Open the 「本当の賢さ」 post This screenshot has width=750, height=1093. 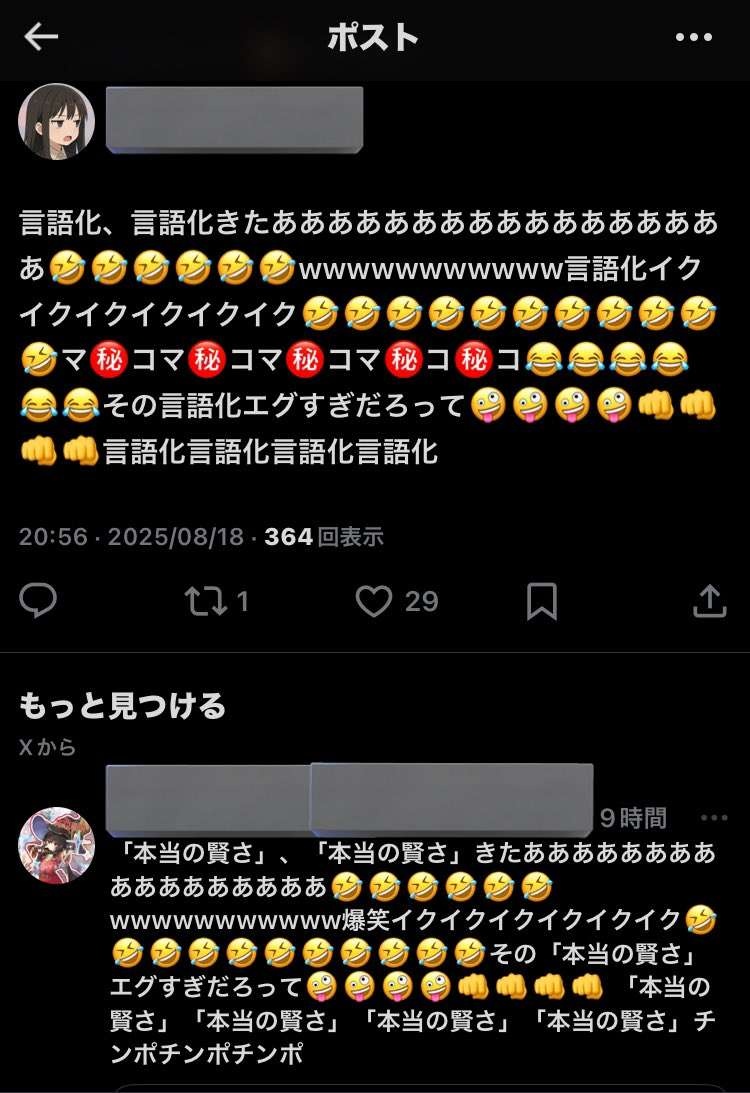click(410, 950)
